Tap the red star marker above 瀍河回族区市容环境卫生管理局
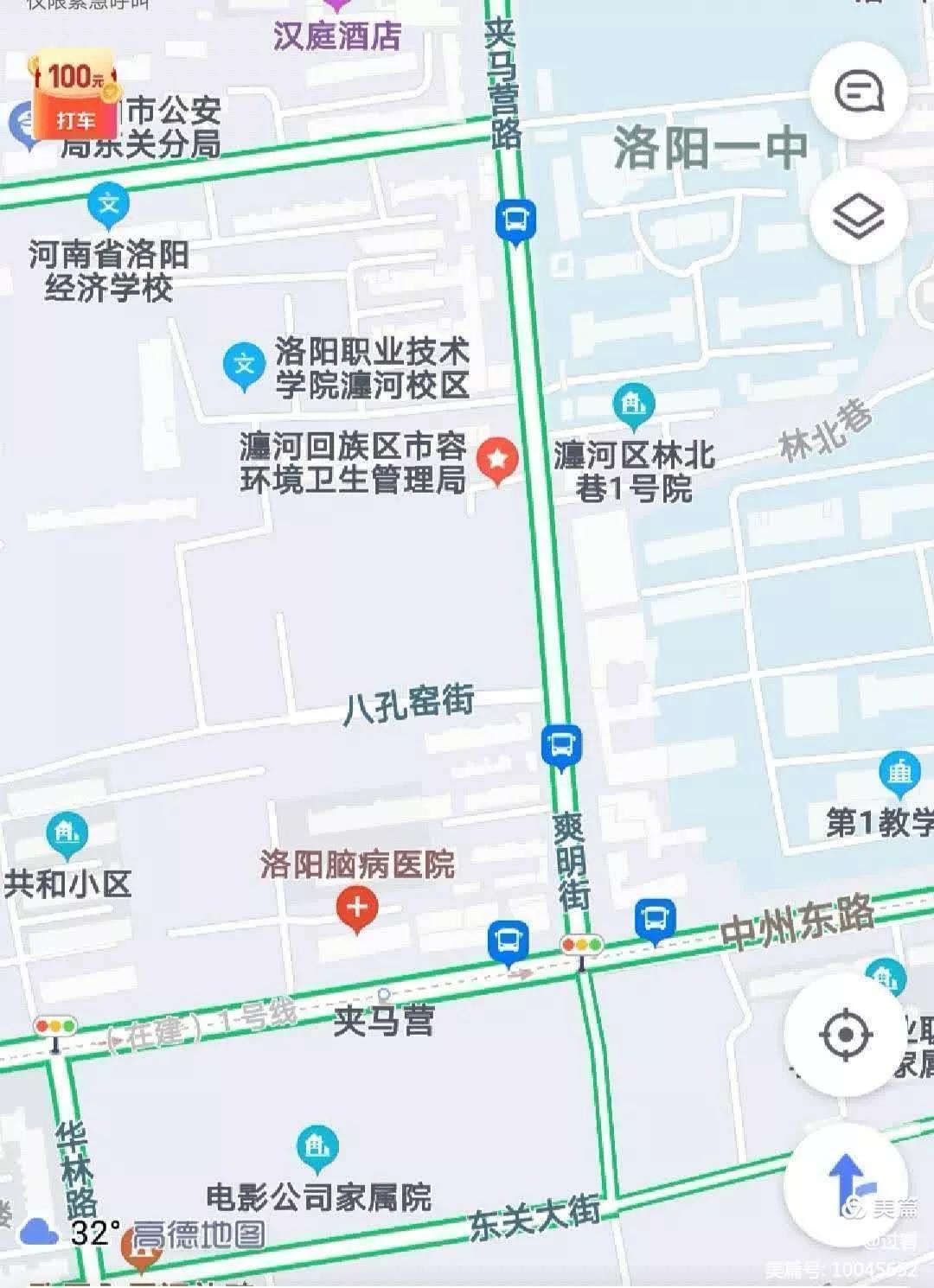 [x=498, y=460]
